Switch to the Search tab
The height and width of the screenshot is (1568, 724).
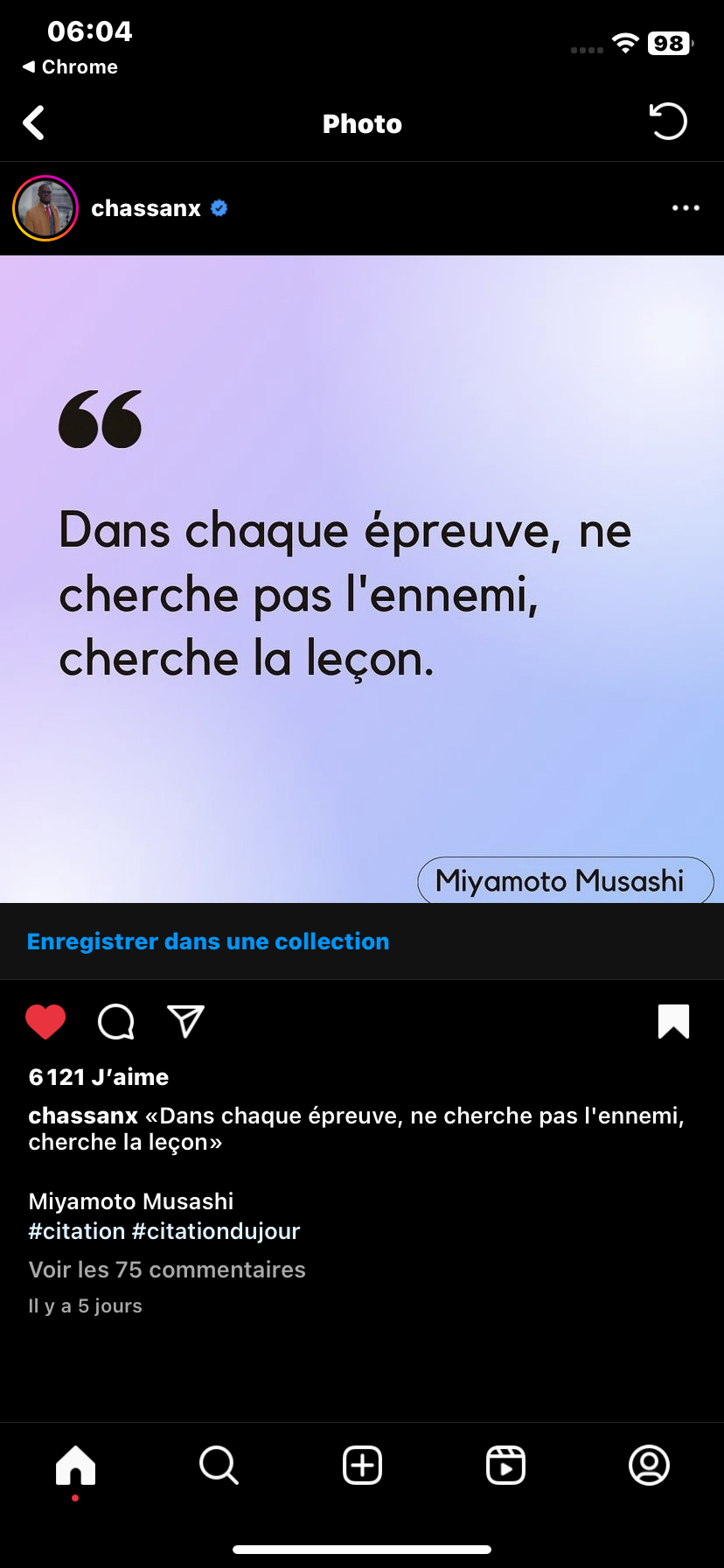(x=219, y=1465)
